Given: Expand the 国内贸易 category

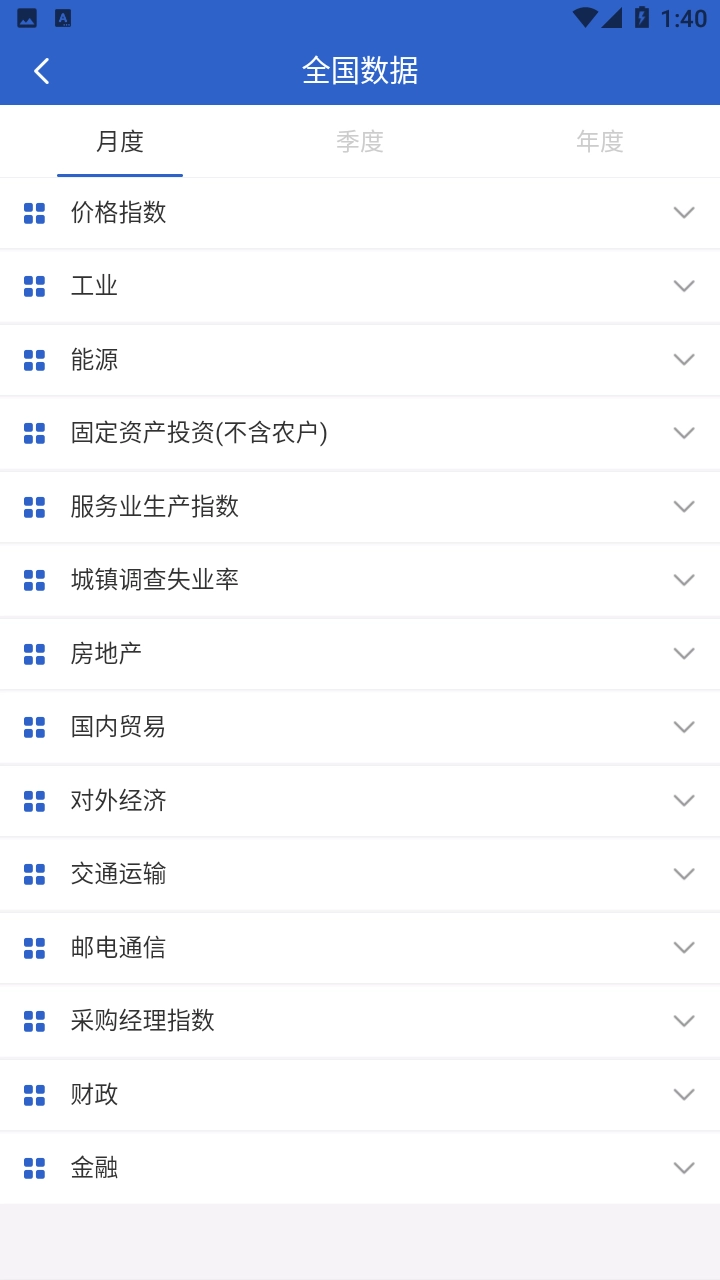Looking at the screenshot, I should [x=684, y=727].
